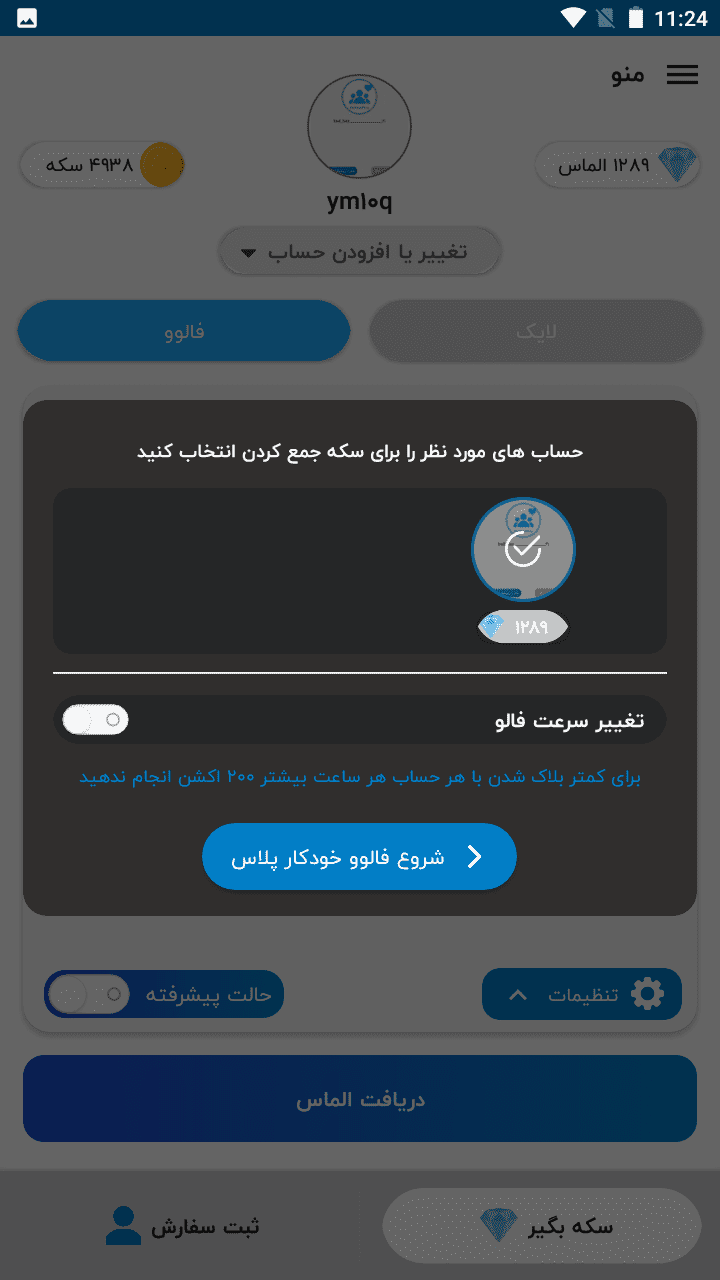Open the ۴۹۳۸ سکه coin balance
The width and height of the screenshot is (720, 1280).
pyautogui.click(x=103, y=165)
